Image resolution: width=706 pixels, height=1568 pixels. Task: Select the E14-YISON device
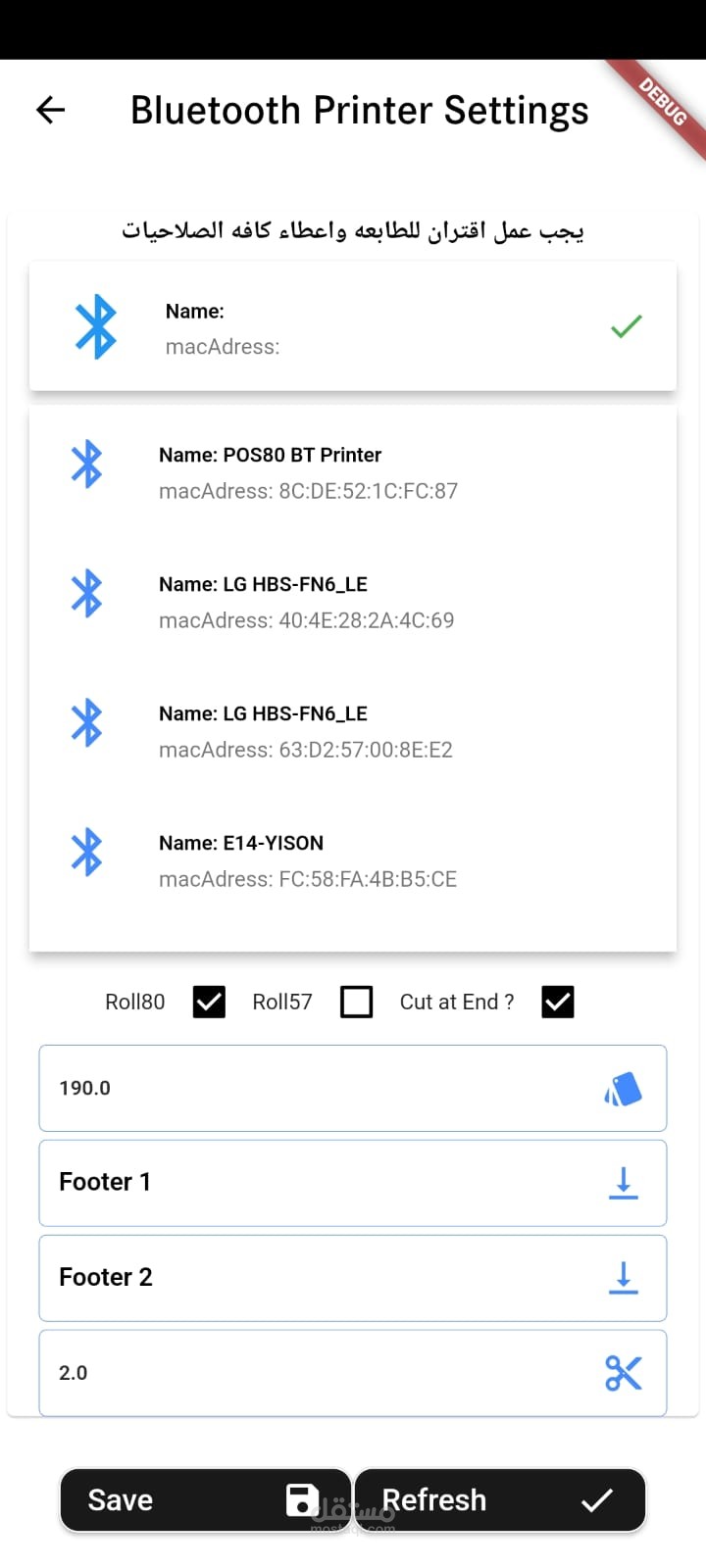pos(353,860)
